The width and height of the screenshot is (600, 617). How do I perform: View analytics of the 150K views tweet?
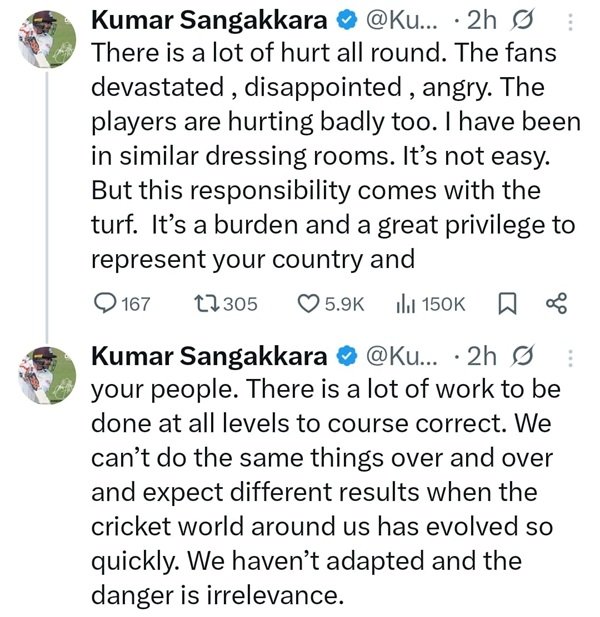pyautogui.click(x=408, y=304)
